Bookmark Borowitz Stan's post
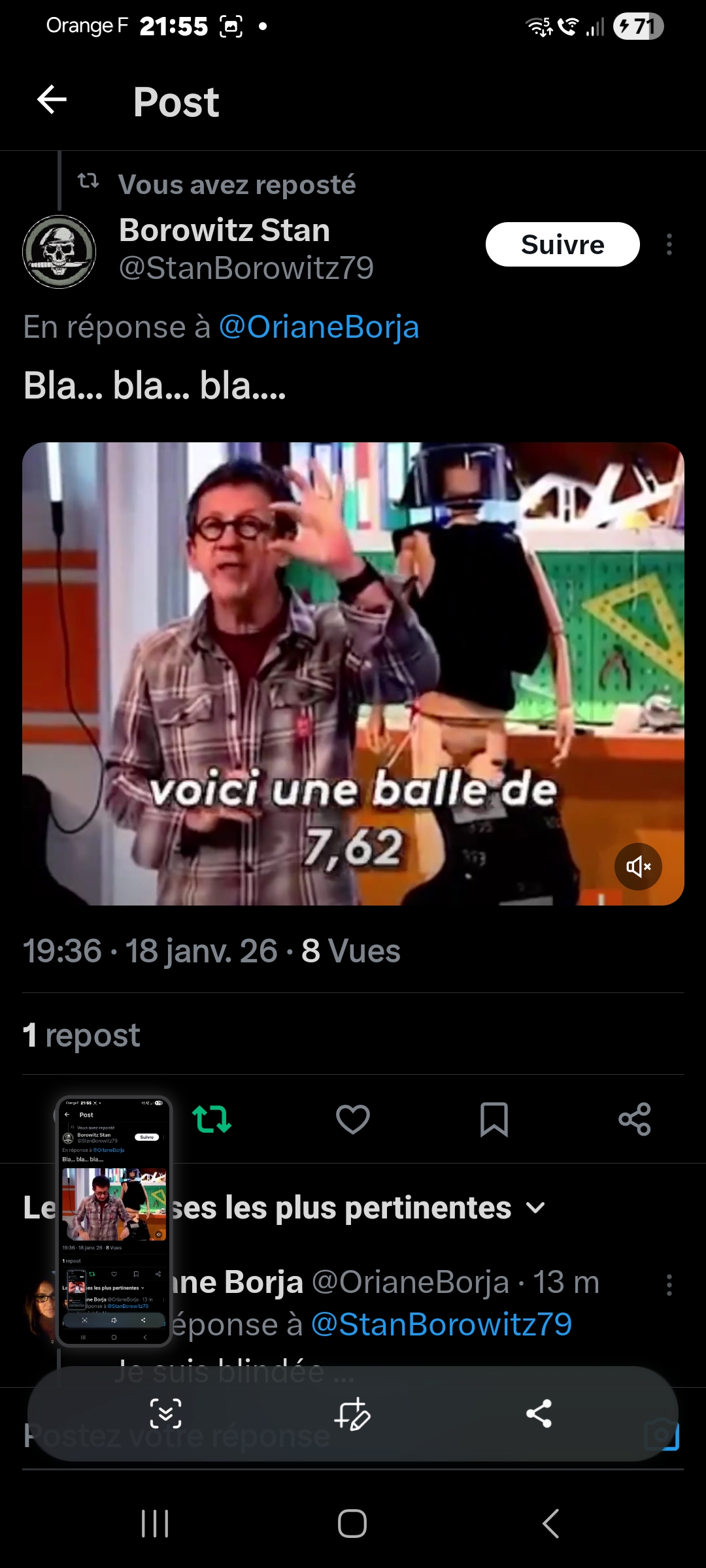 coord(494,1119)
